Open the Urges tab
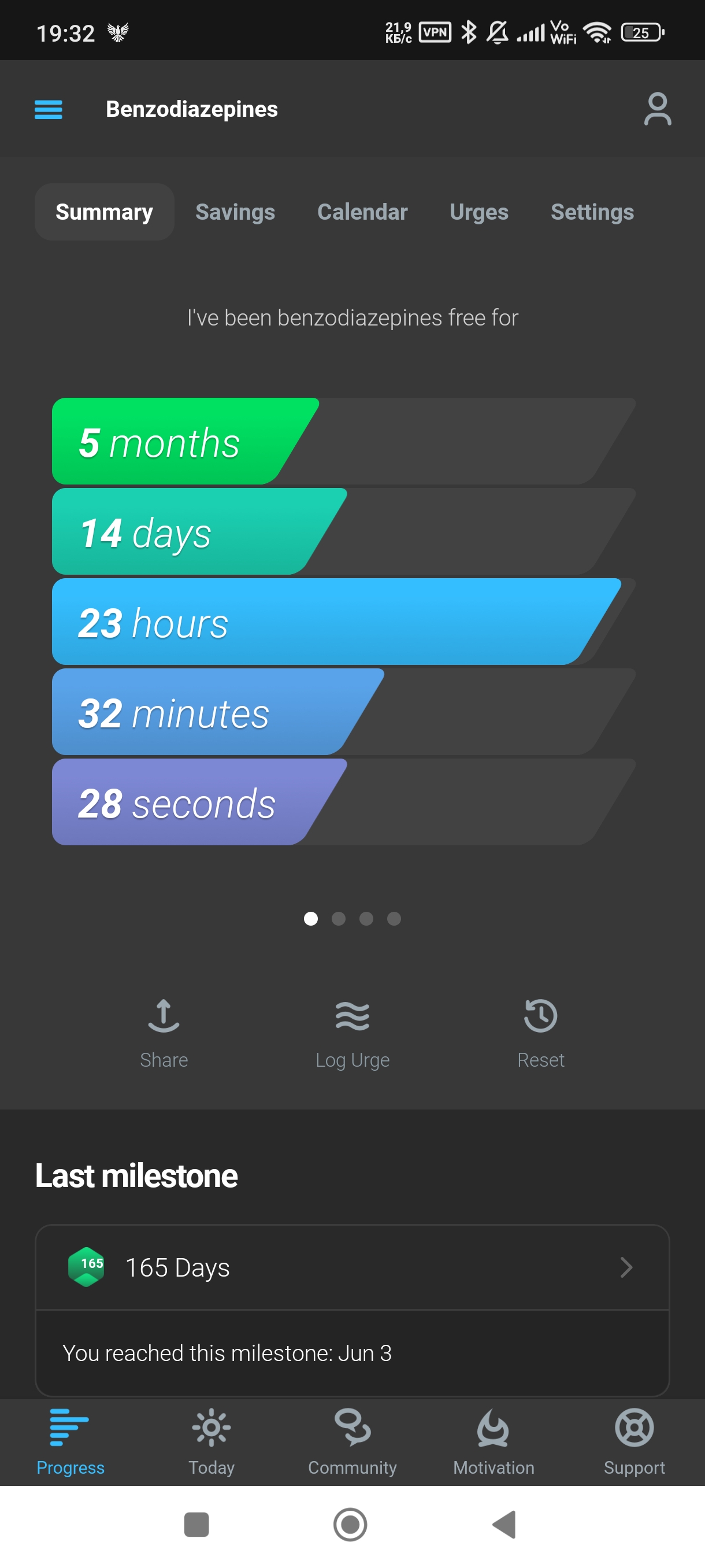Screen dimensions: 705x1568 pos(478,212)
